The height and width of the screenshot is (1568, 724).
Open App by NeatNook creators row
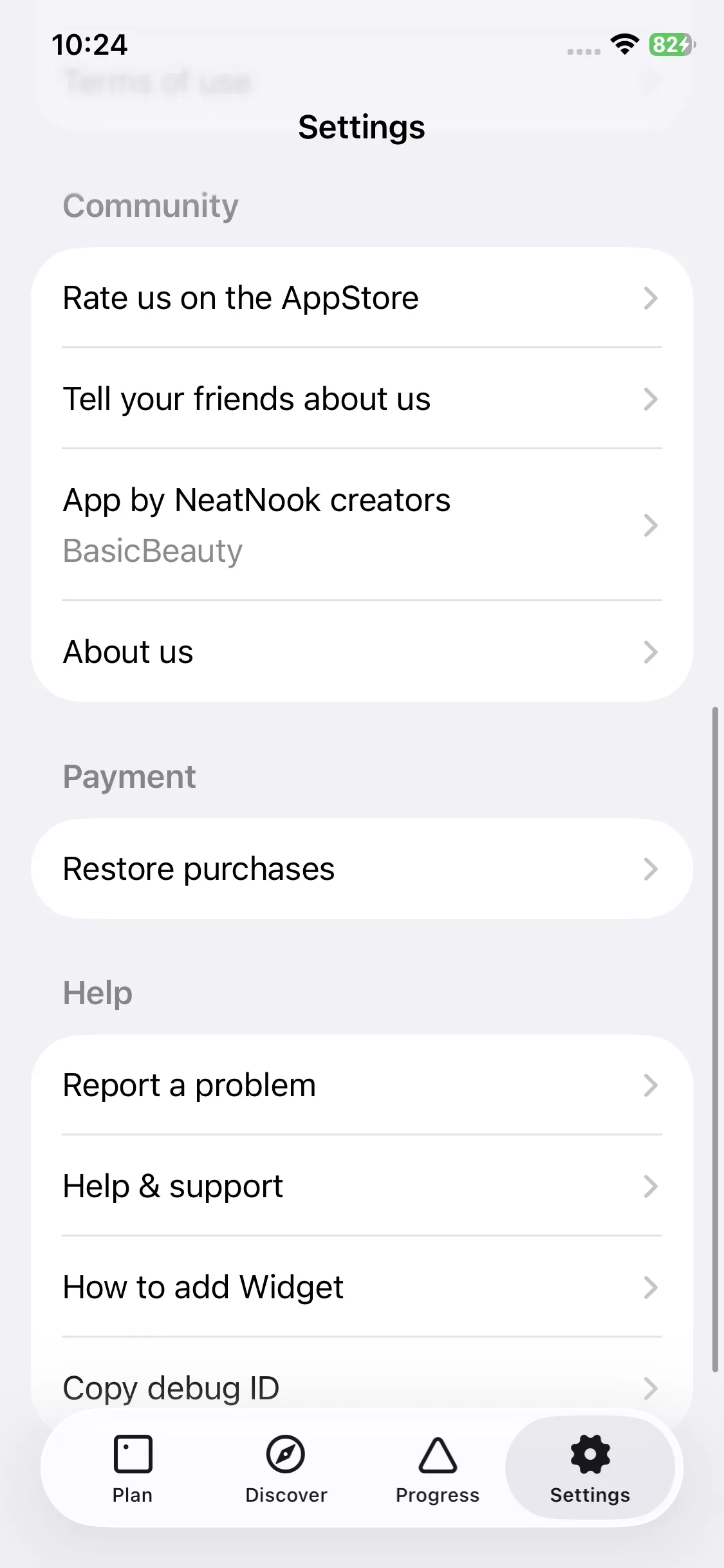[x=360, y=525]
